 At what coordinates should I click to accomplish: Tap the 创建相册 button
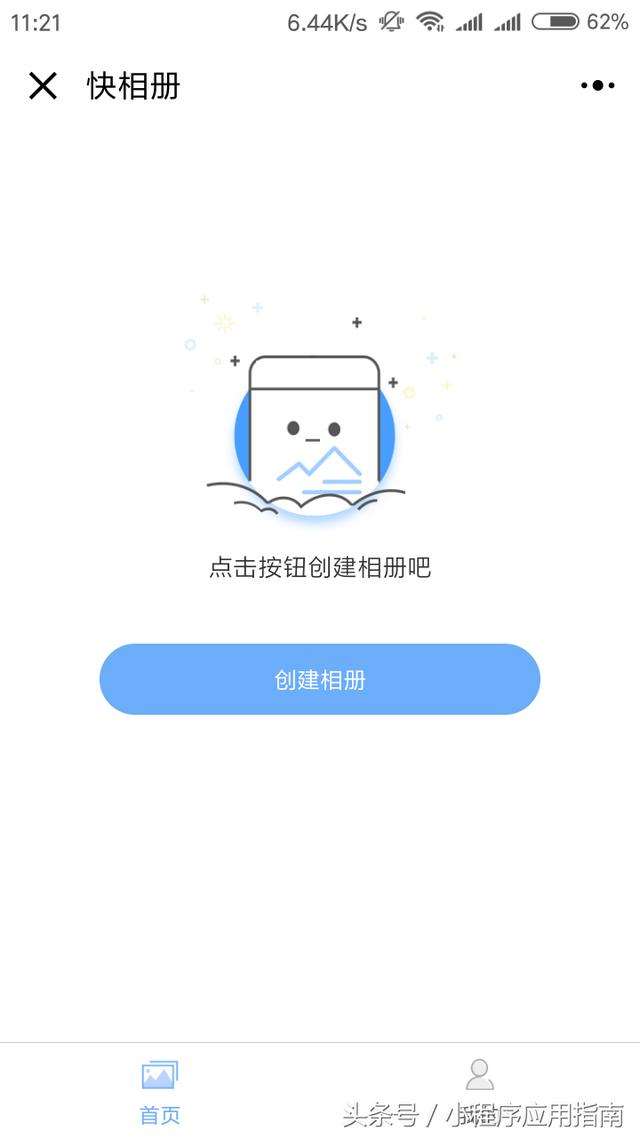(319, 680)
